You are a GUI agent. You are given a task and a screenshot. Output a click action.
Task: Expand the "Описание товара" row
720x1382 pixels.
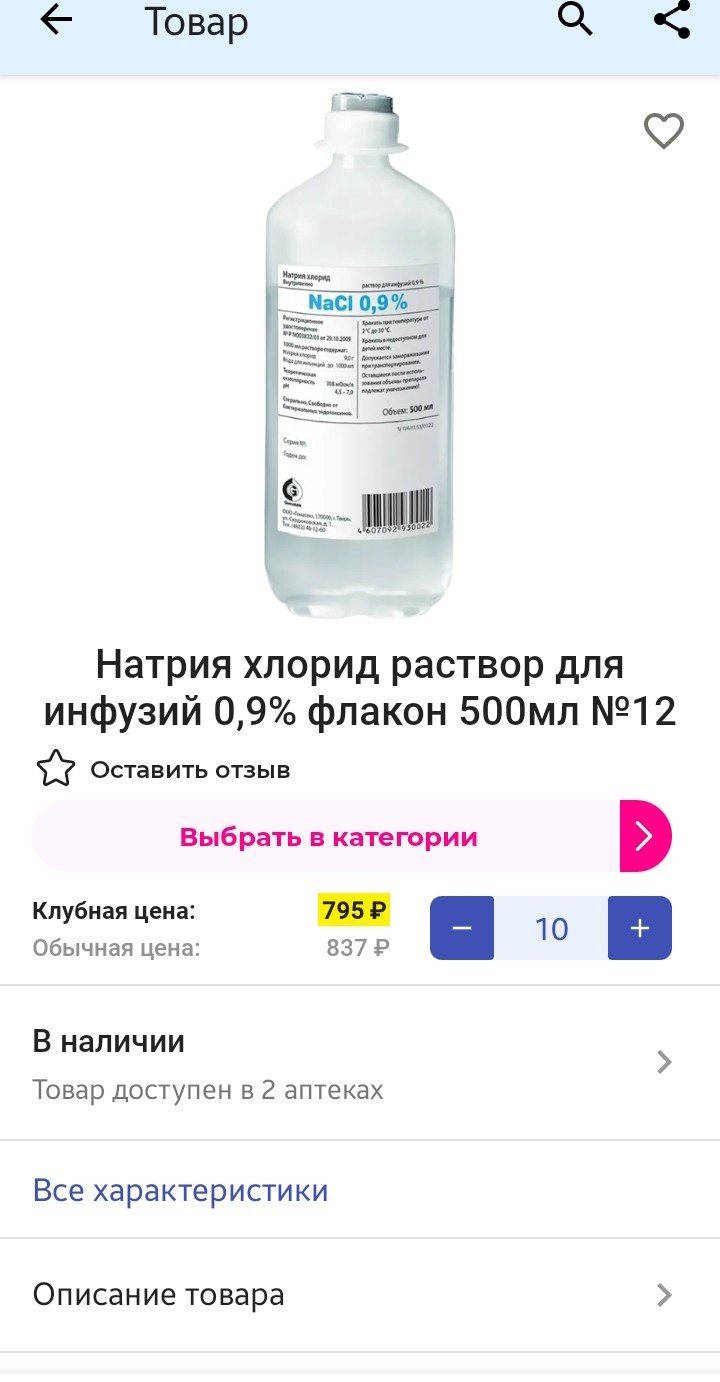360,1295
